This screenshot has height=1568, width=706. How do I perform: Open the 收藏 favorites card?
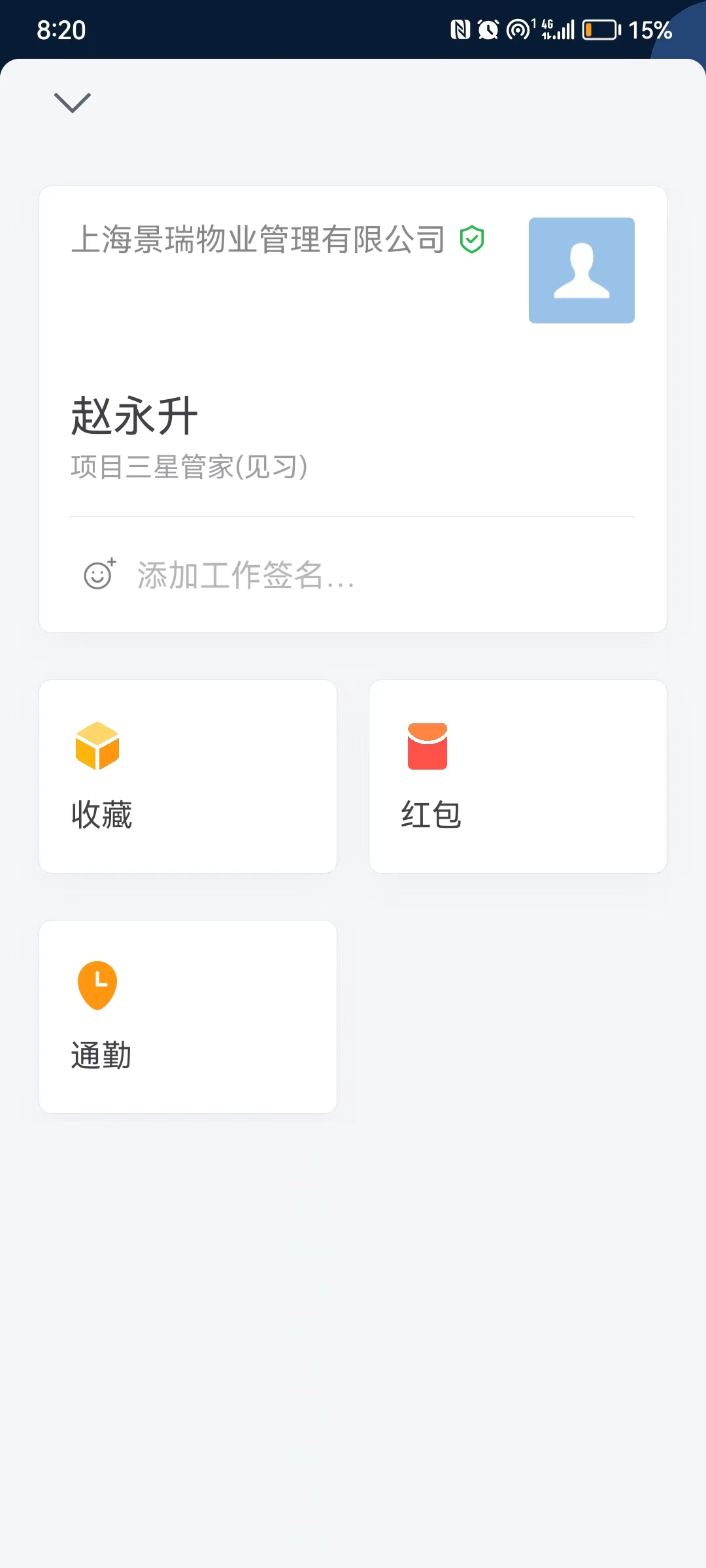(188, 776)
